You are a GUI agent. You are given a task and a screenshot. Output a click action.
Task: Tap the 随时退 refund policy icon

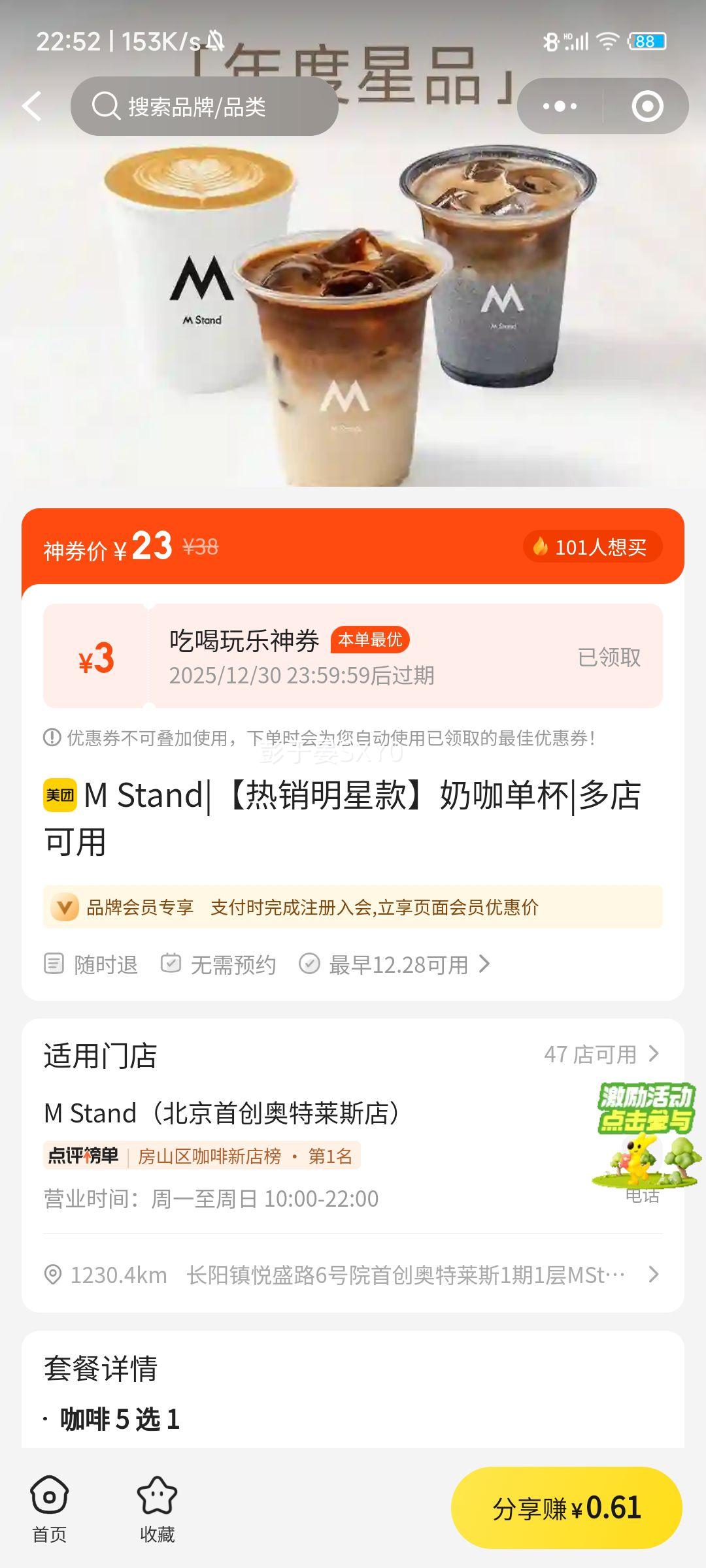[x=55, y=963]
